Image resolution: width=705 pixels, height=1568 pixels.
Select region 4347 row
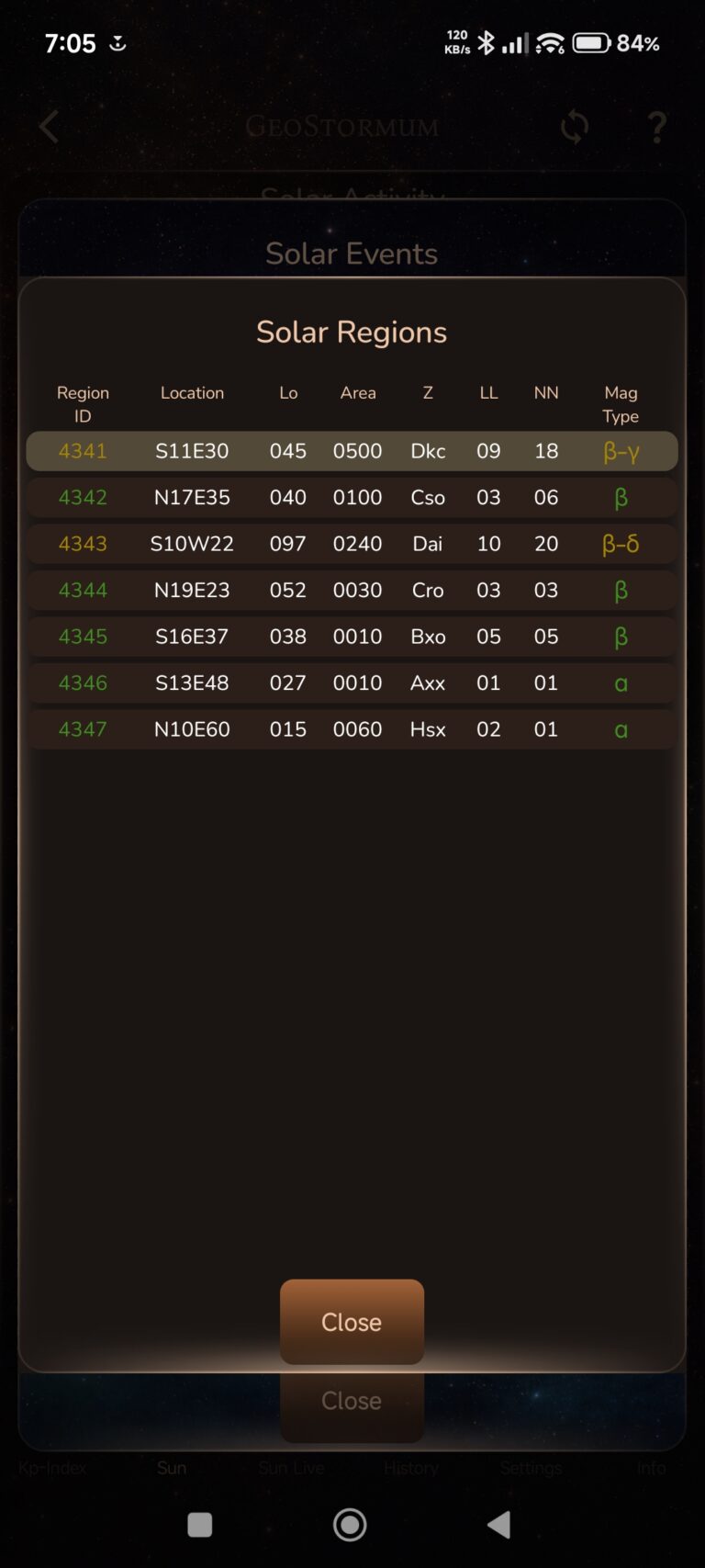(352, 729)
